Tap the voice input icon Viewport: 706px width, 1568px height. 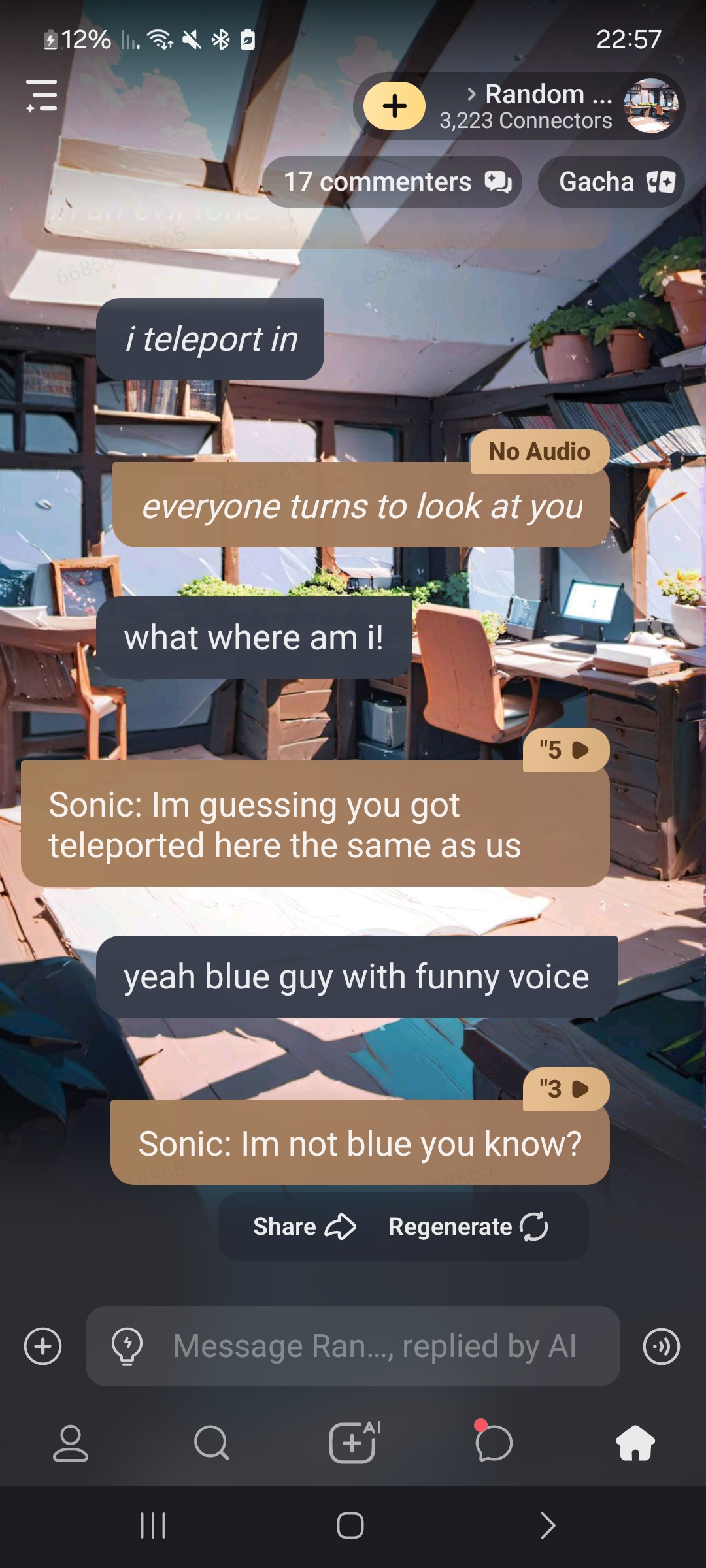(662, 1347)
